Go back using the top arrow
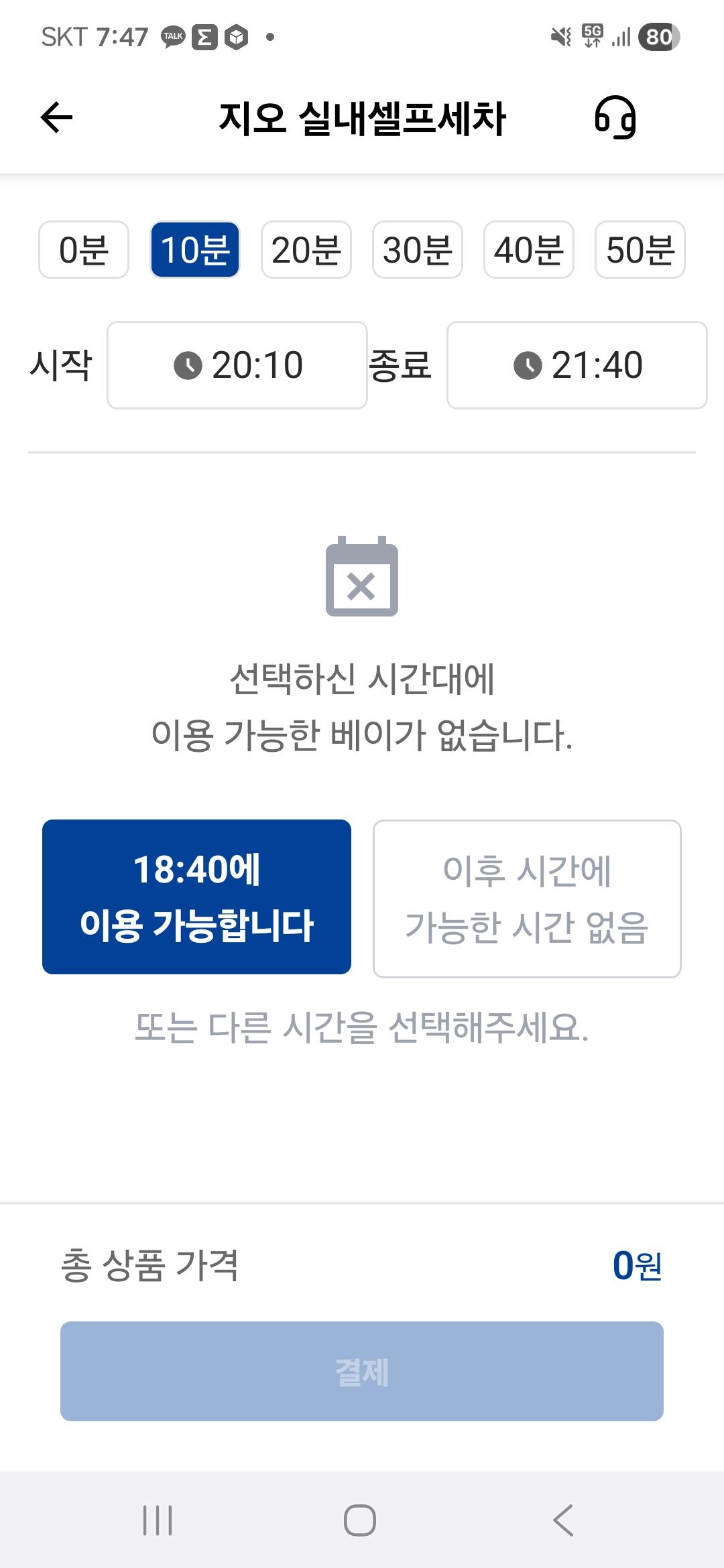The width and height of the screenshot is (724, 1568). click(x=57, y=118)
